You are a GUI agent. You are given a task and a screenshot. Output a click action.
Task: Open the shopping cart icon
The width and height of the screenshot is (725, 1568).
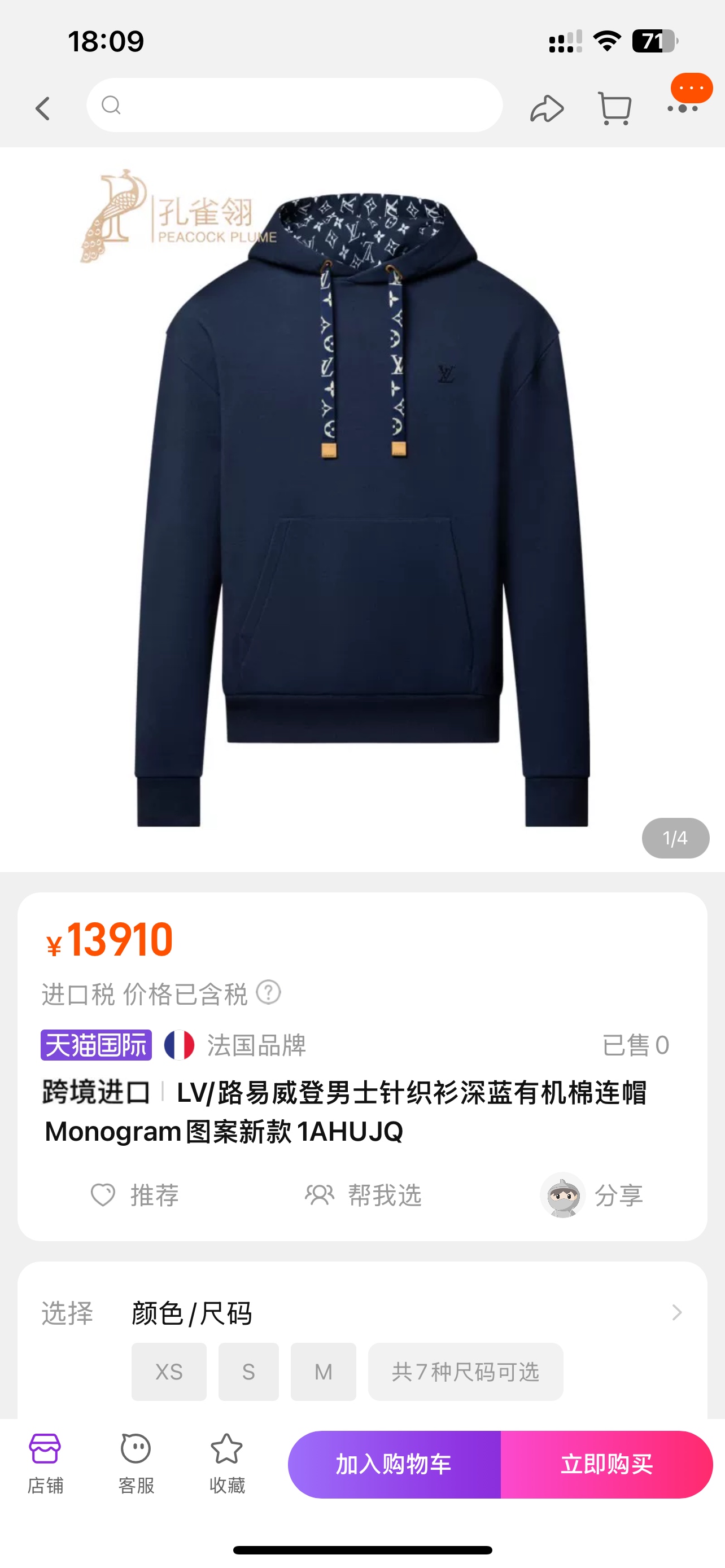pyautogui.click(x=614, y=108)
